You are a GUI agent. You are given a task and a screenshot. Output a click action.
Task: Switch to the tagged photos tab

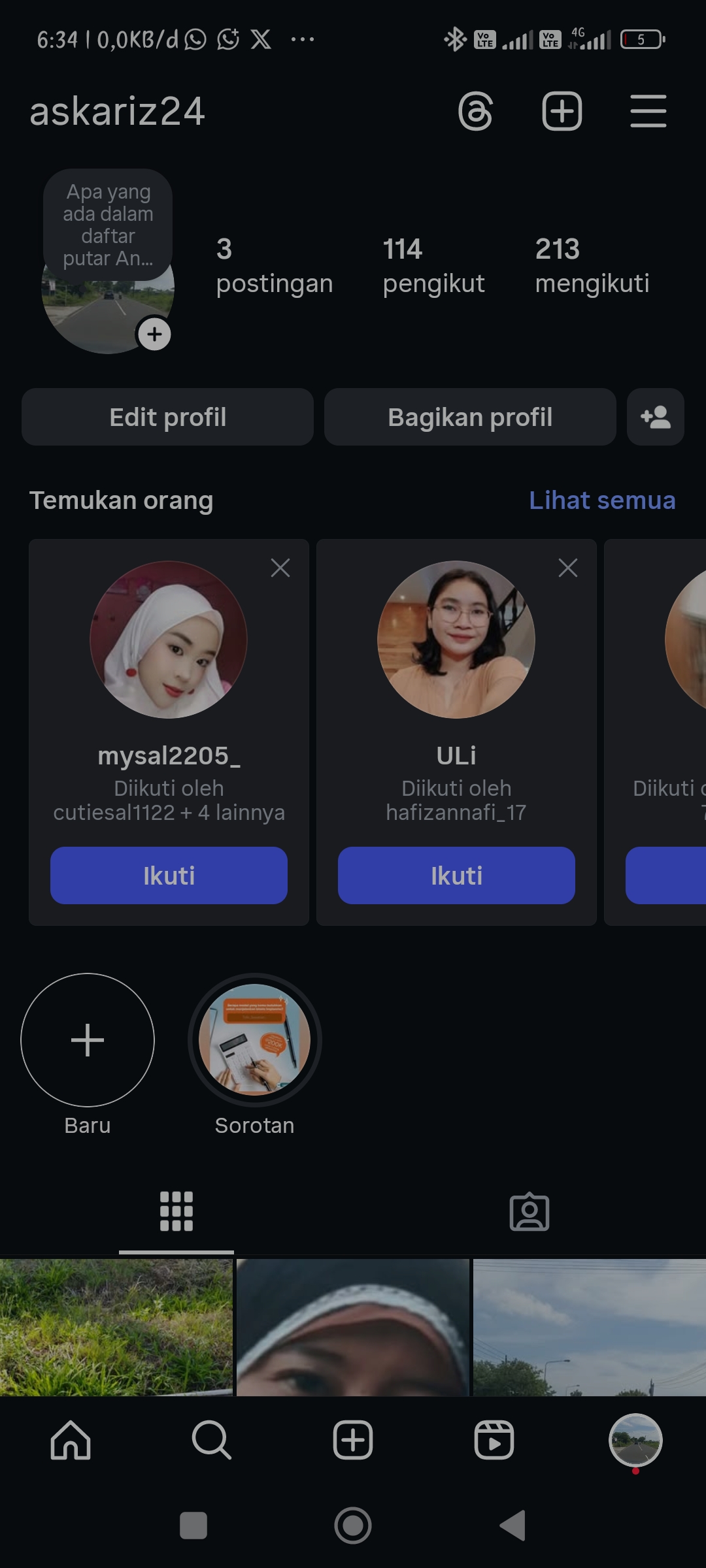pos(529,1213)
